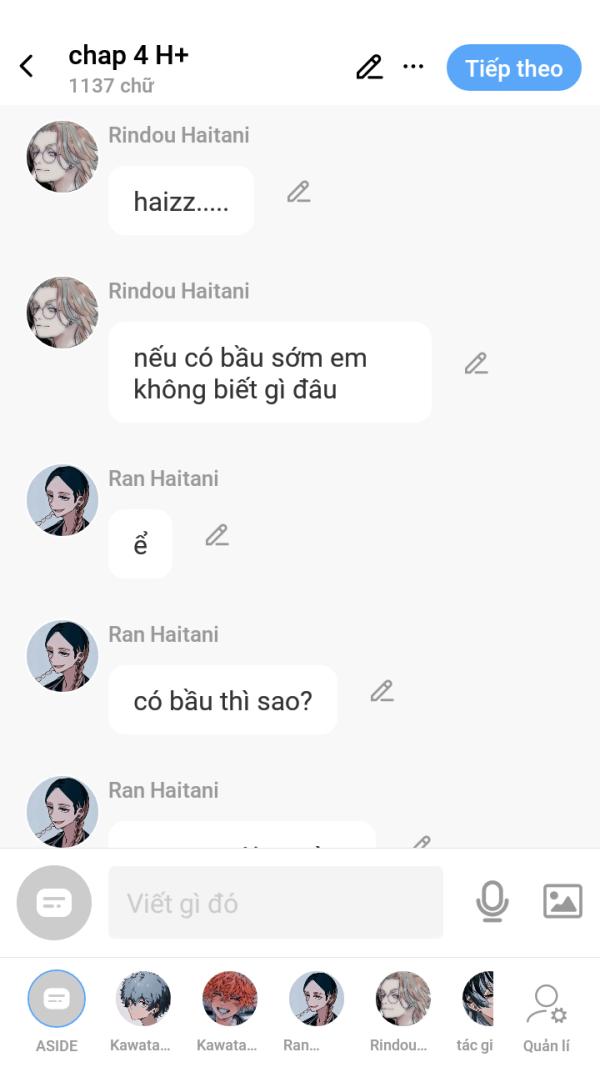Go back from chap 4 H+
The width and height of the screenshot is (600, 1067).
click(26, 67)
